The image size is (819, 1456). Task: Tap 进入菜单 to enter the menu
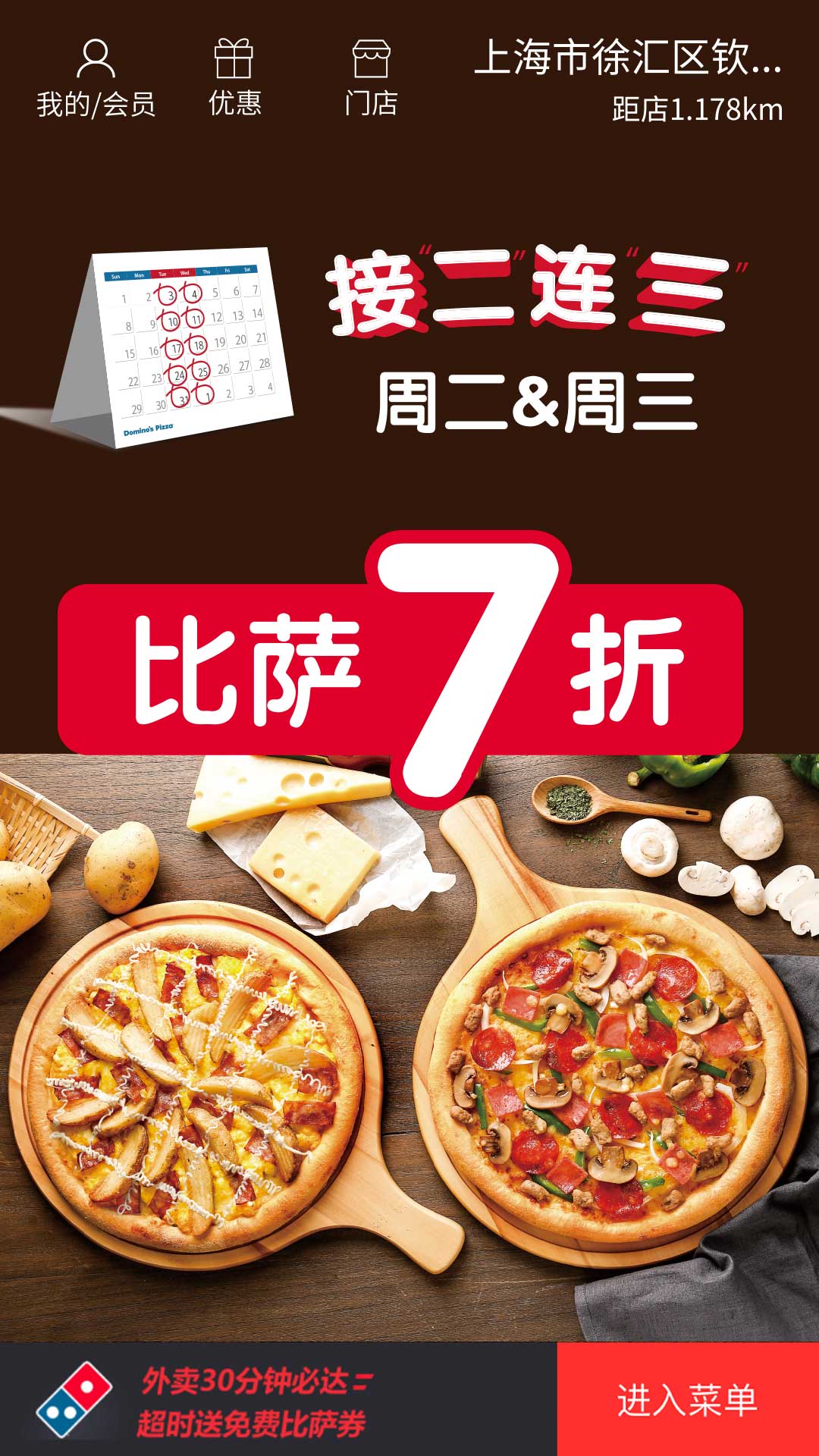(x=687, y=1399)
